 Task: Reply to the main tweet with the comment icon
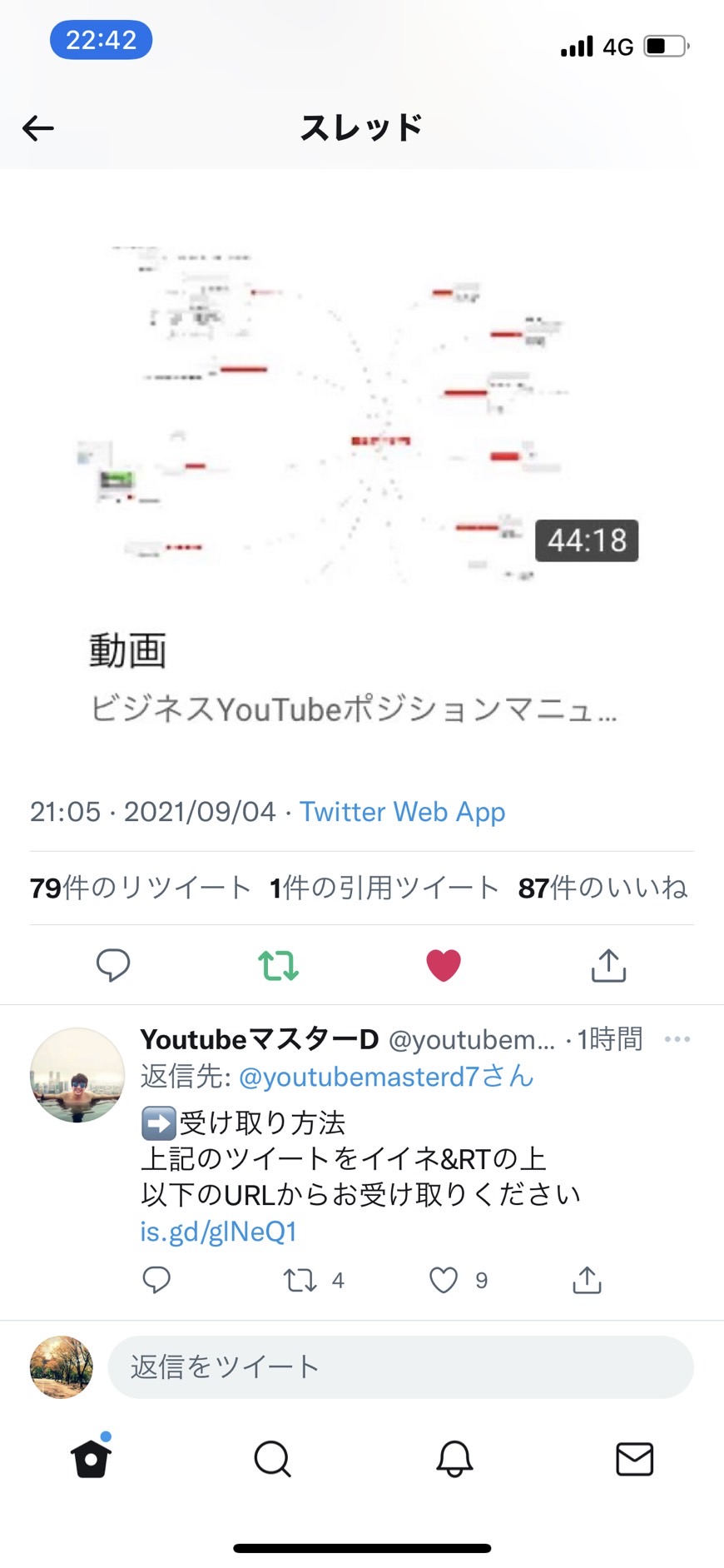pos(113,965)
